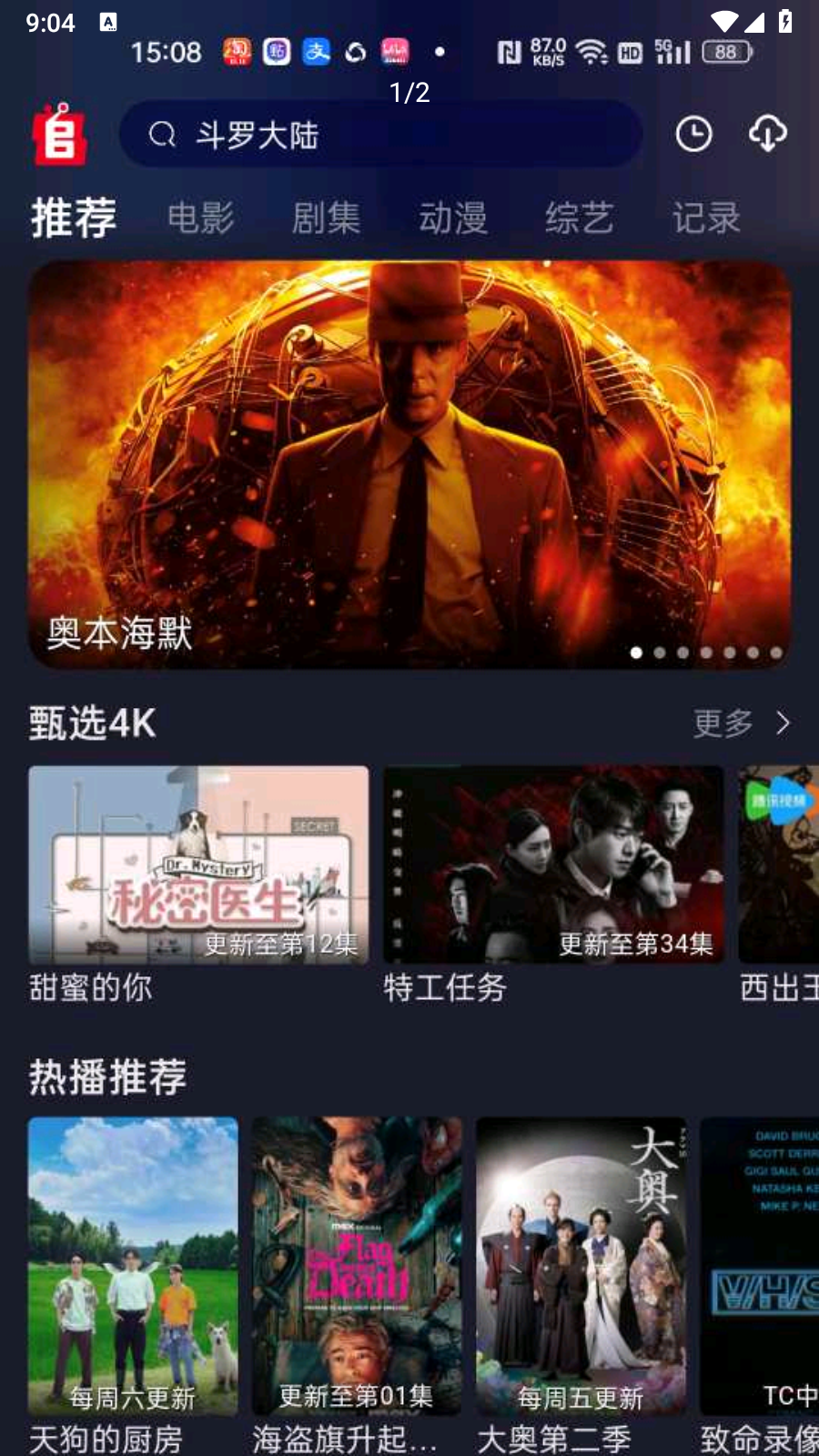Switch to the 综艺 tab

579,218
